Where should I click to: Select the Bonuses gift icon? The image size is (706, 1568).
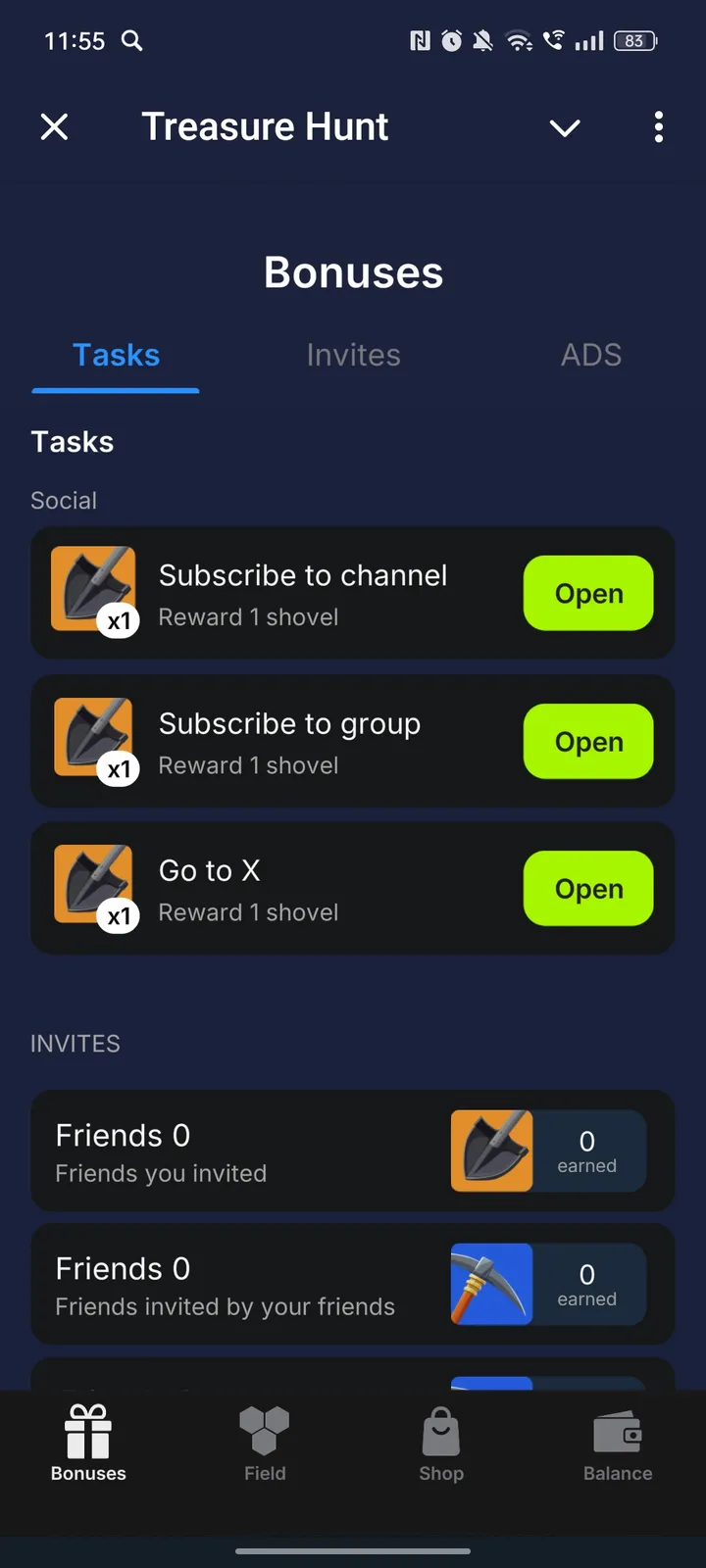(87, 1434)
